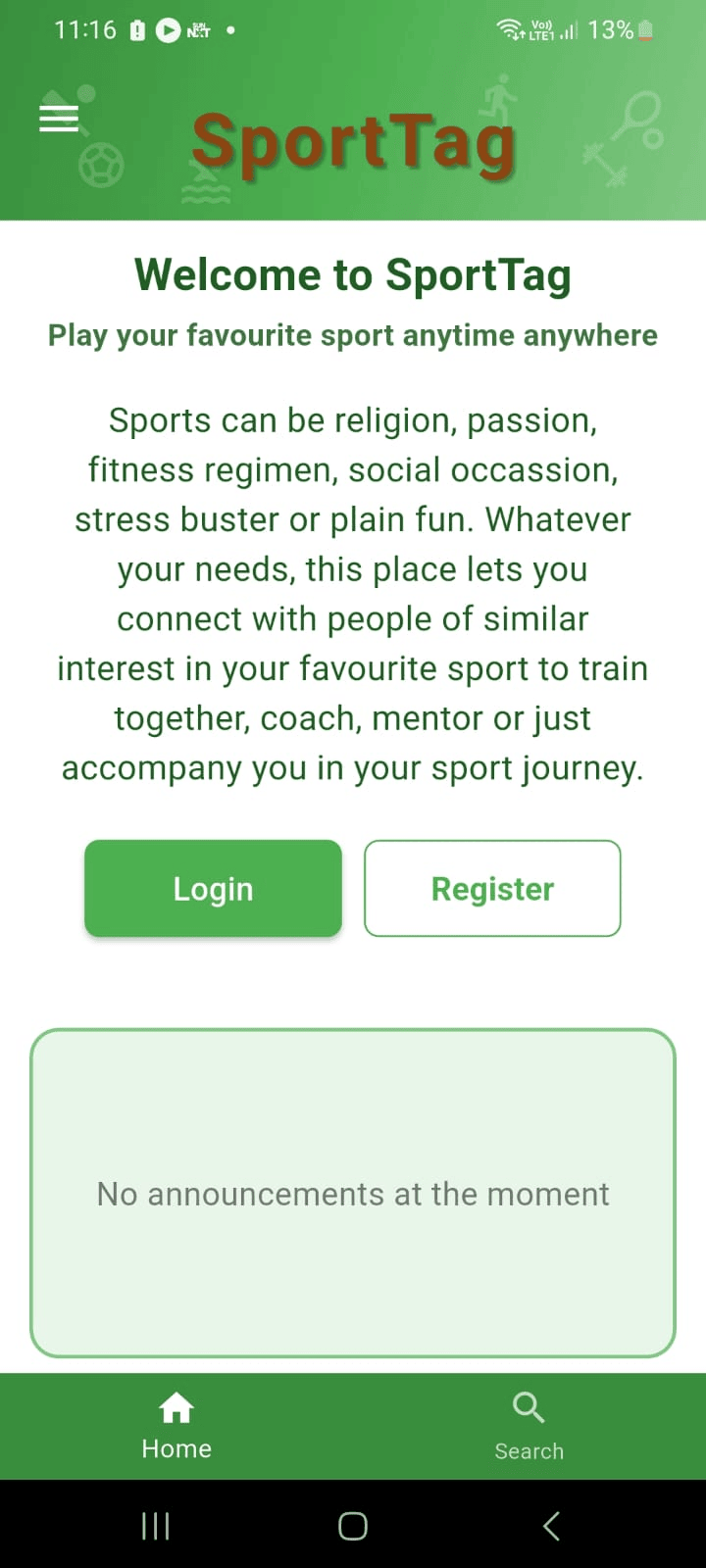Image resolution: width=706 pixels, height=1568 pixels.
Task: Tap the no announcements message card
Action: coord(353,1194)
